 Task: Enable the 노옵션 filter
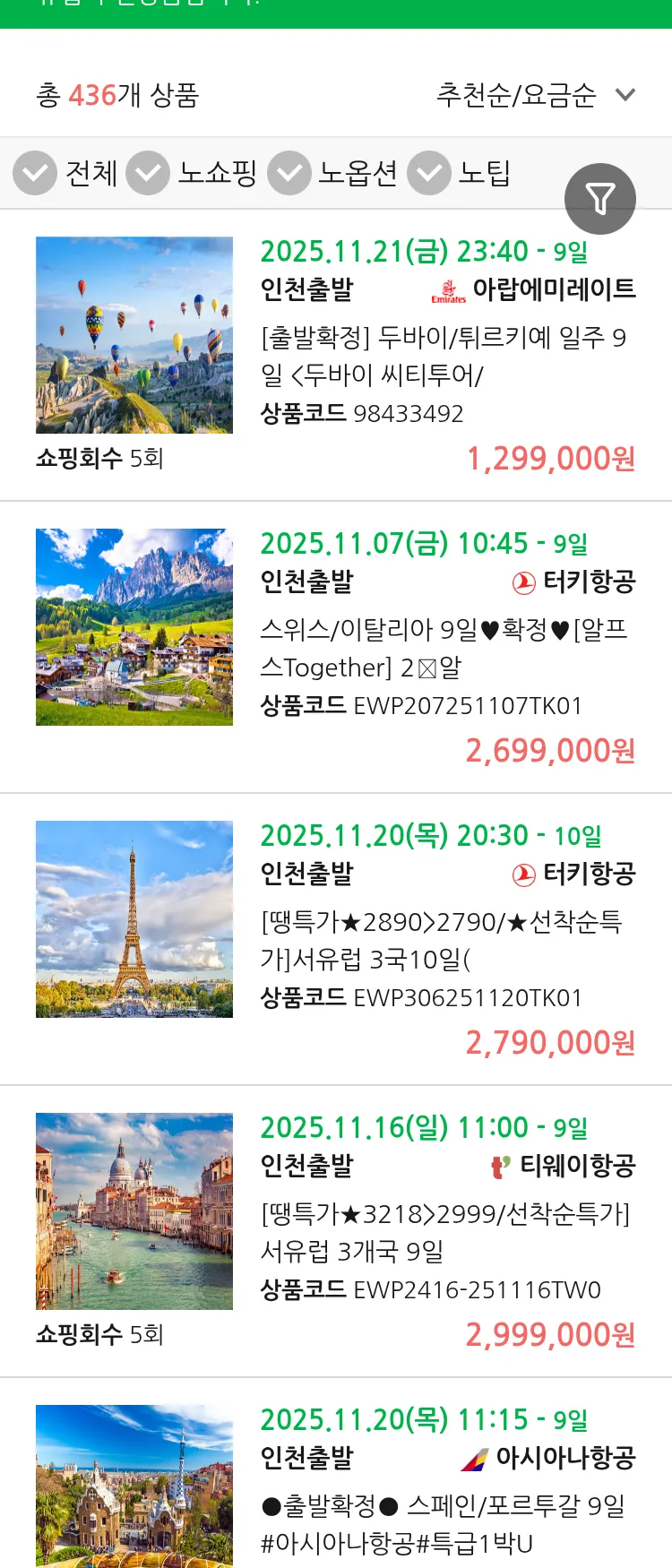(x=289, y=173)
